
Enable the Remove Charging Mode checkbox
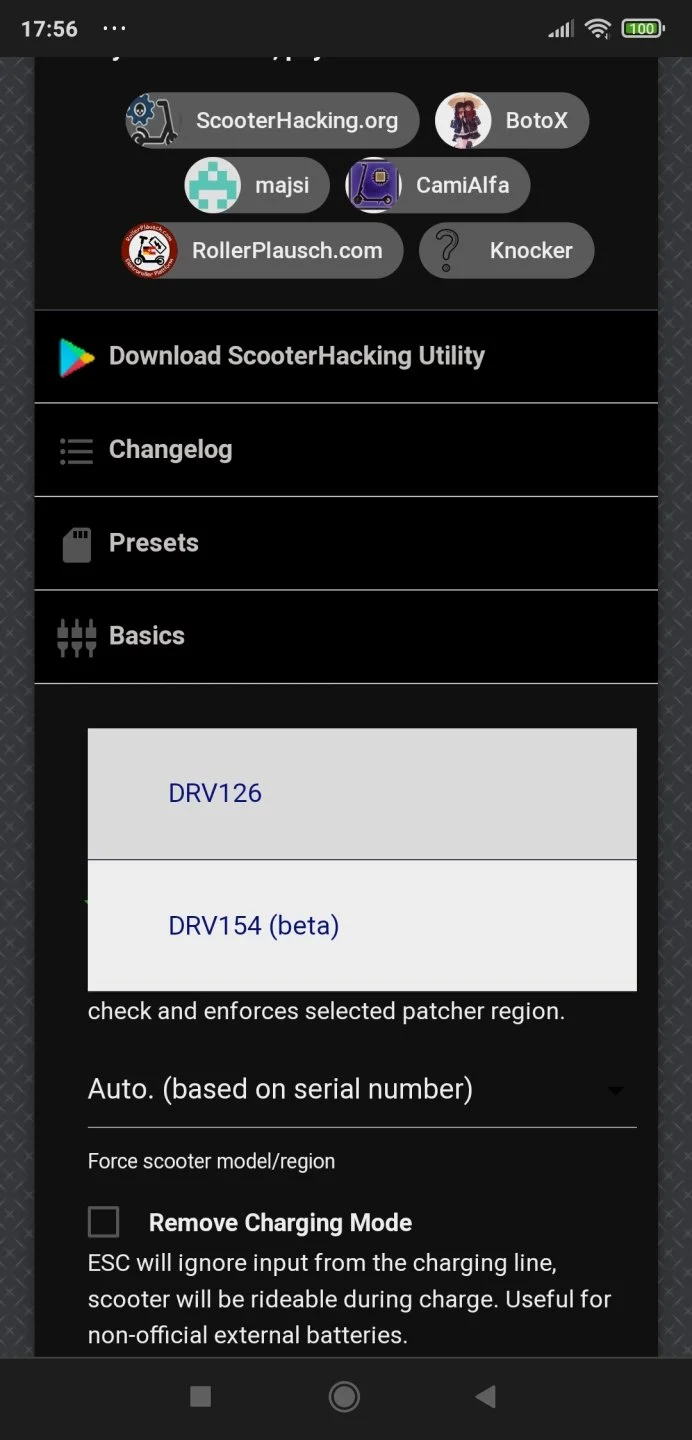click(x=104, y=1222)
